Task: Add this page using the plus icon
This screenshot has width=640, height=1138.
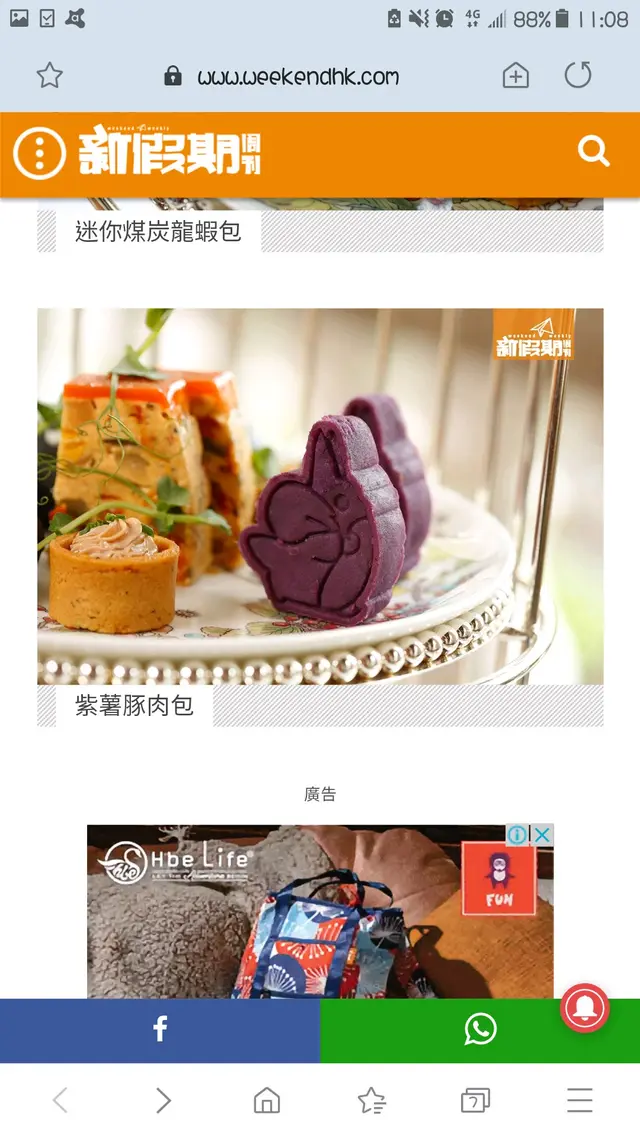Action: click(x=516, y=76)
